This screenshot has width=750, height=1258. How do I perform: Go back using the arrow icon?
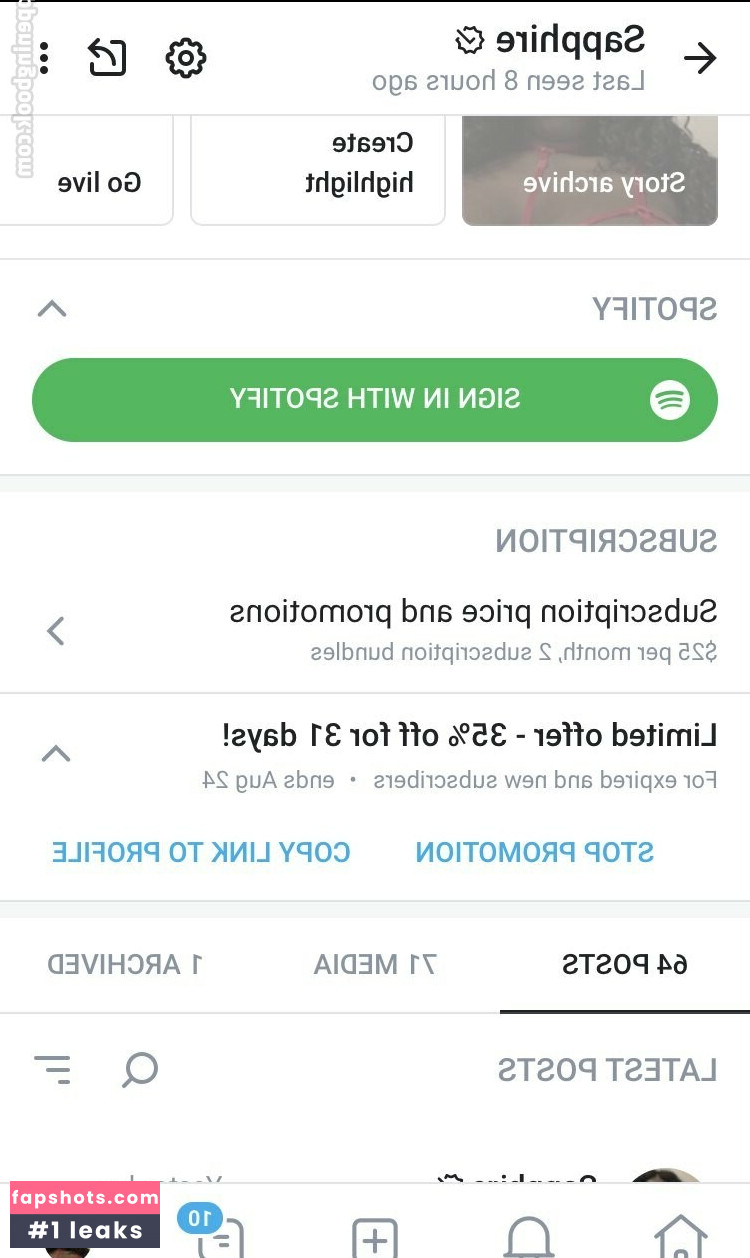coord(700,59)
